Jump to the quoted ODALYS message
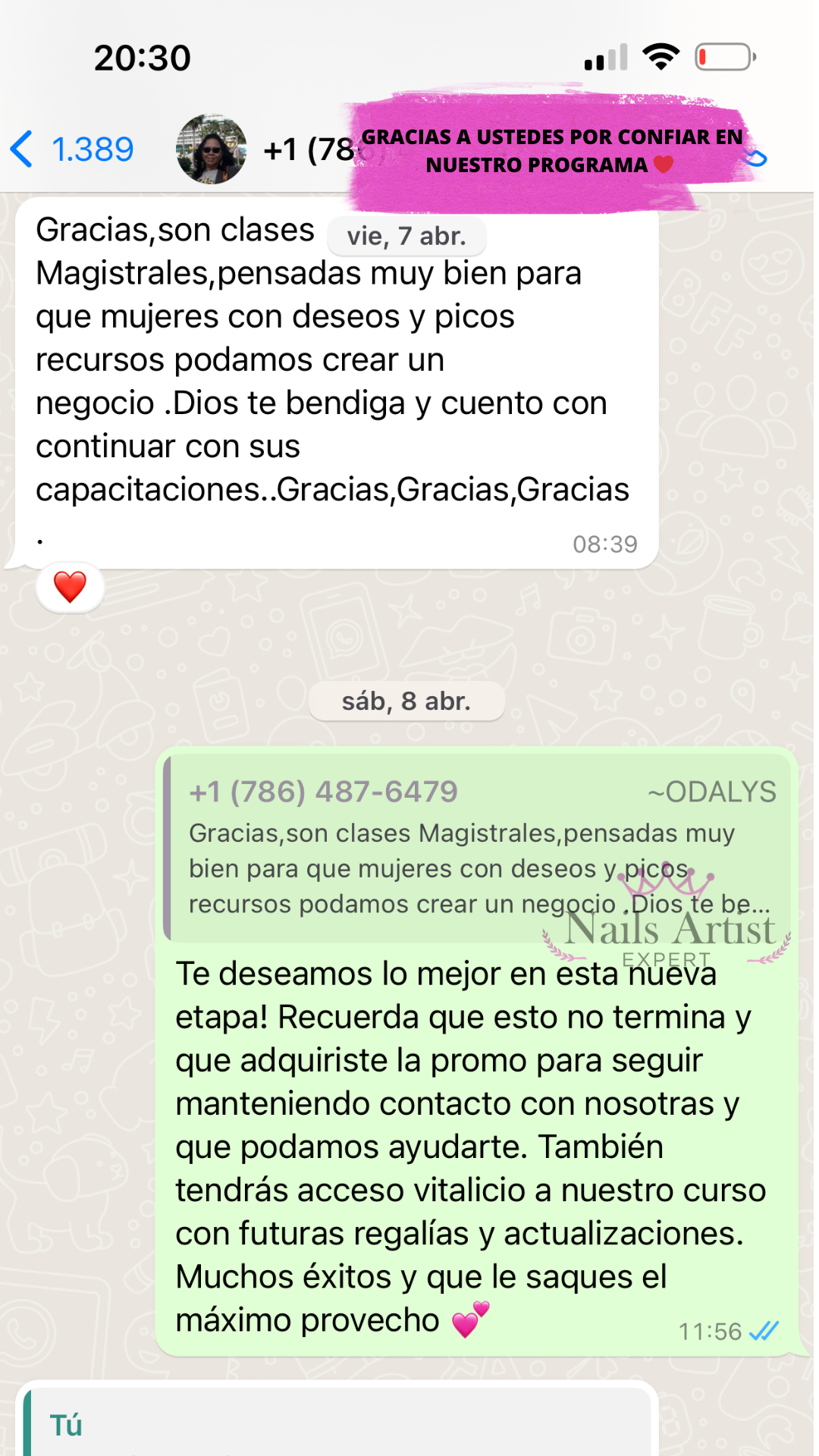 tap(478, 848)
